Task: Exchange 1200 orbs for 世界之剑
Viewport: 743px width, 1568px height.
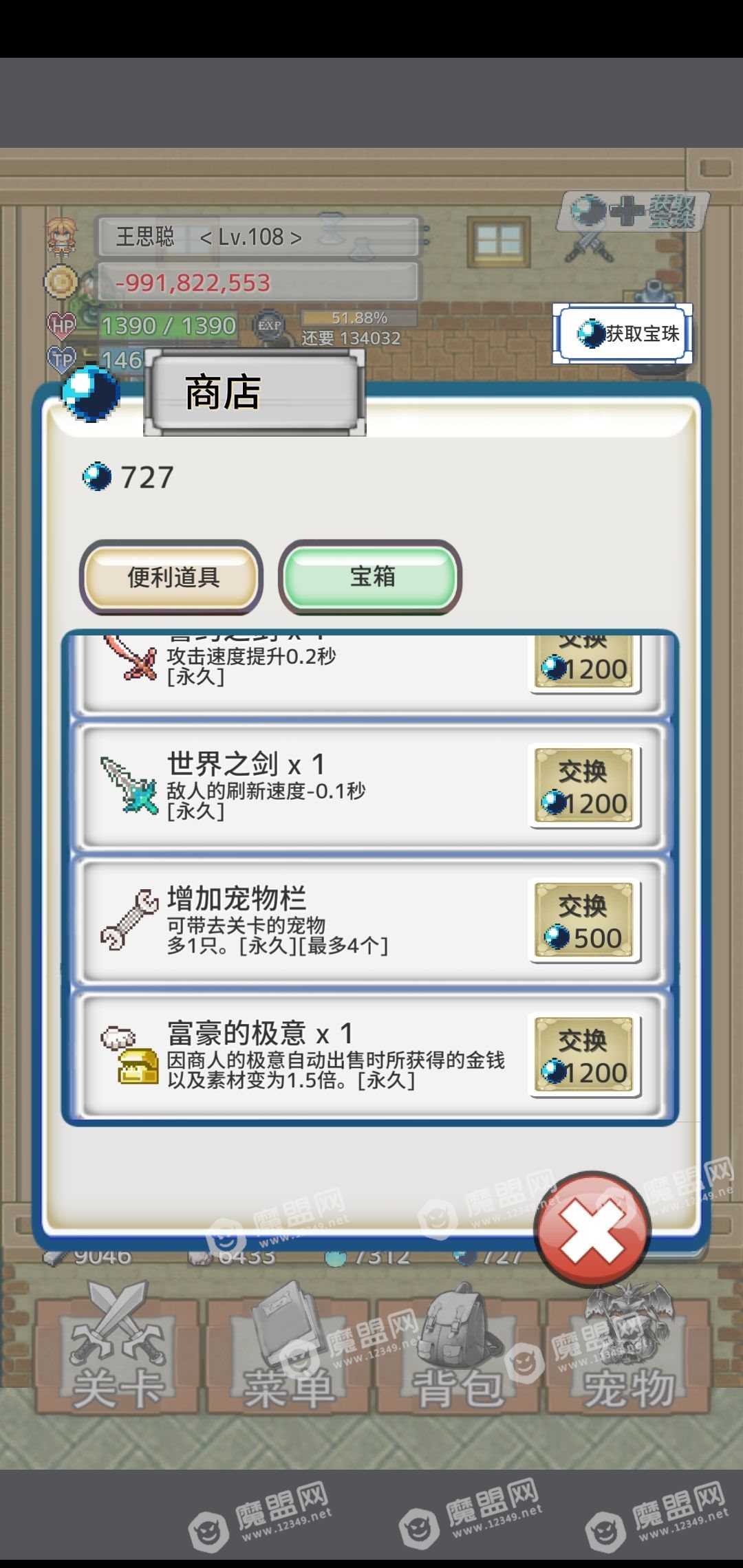Action: point(585,787)
